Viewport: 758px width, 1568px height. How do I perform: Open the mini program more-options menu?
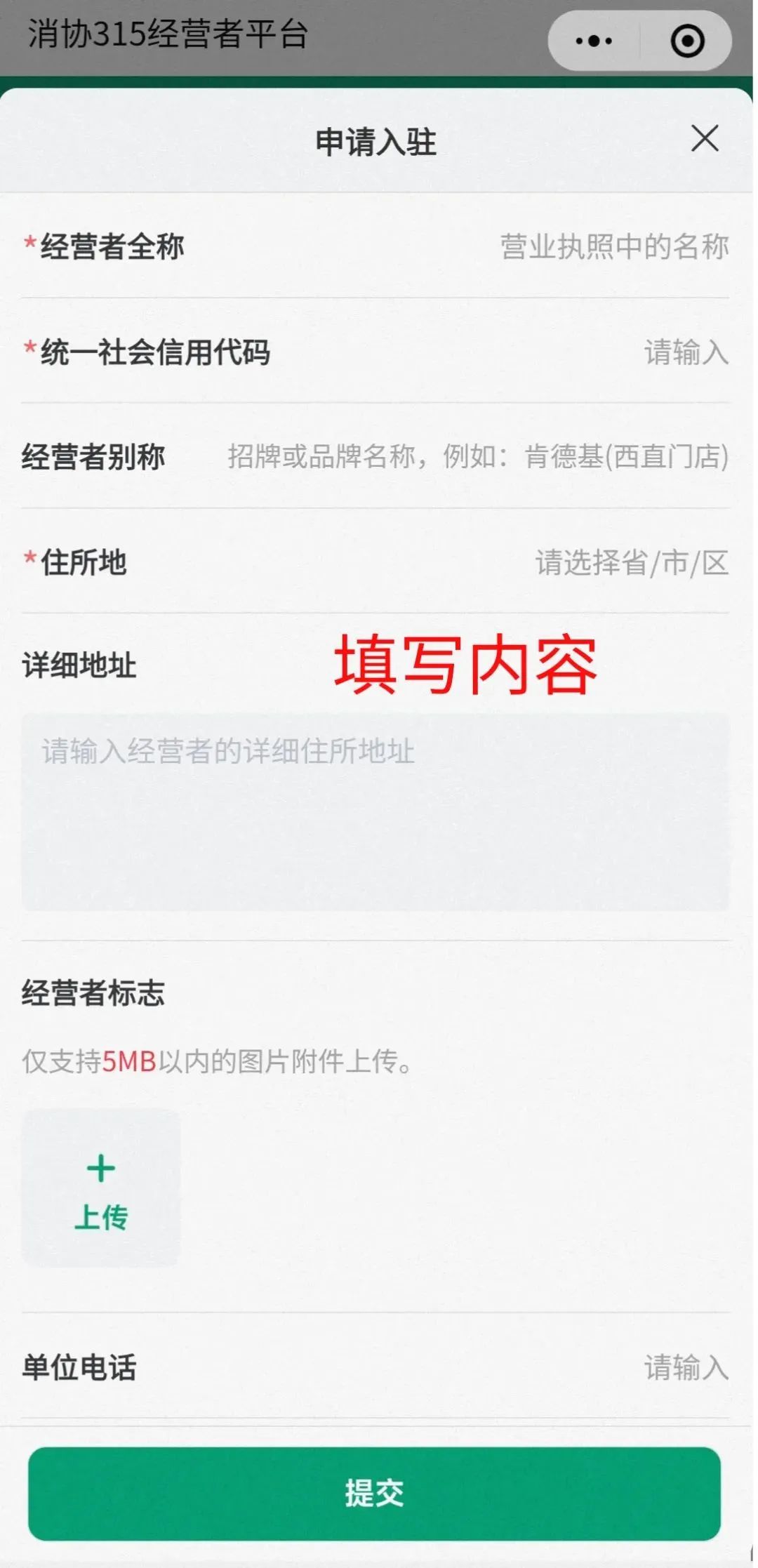594,41
